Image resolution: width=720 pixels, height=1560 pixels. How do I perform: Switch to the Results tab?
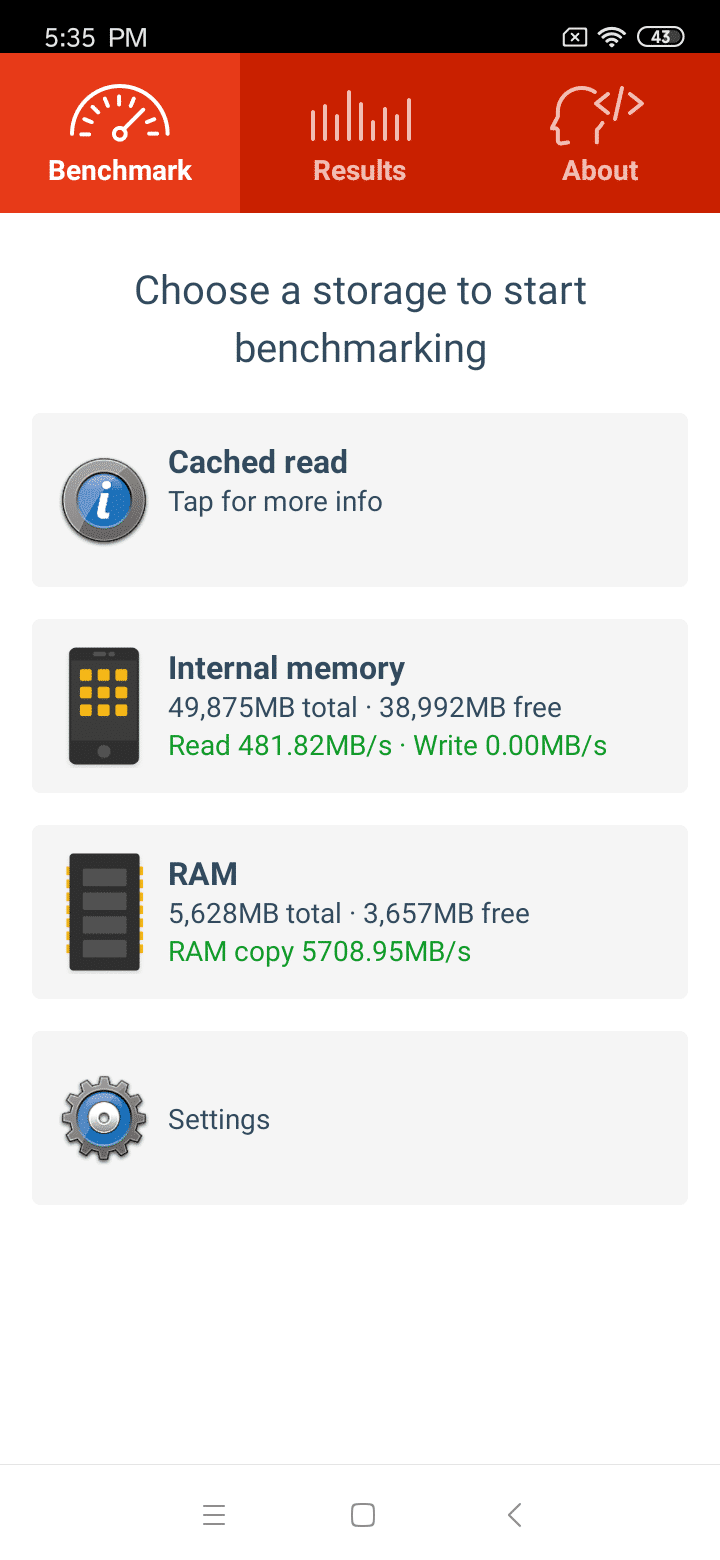coord(360,133)
